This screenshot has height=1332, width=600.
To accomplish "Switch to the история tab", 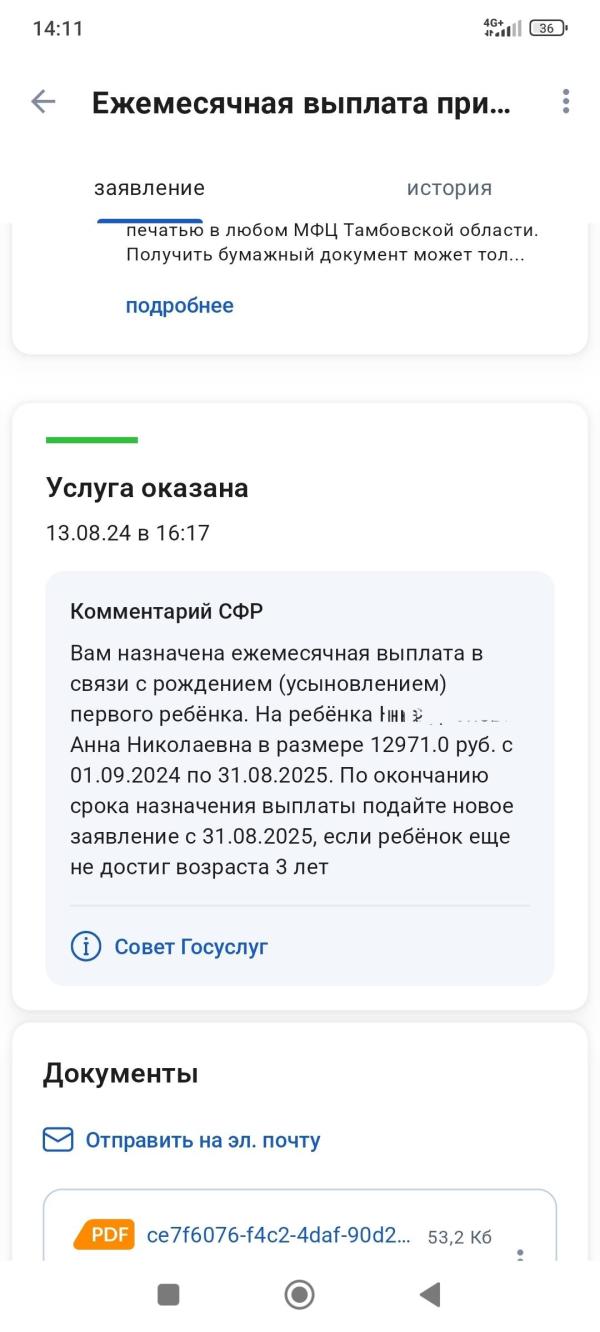I will (x=449, y=188).
